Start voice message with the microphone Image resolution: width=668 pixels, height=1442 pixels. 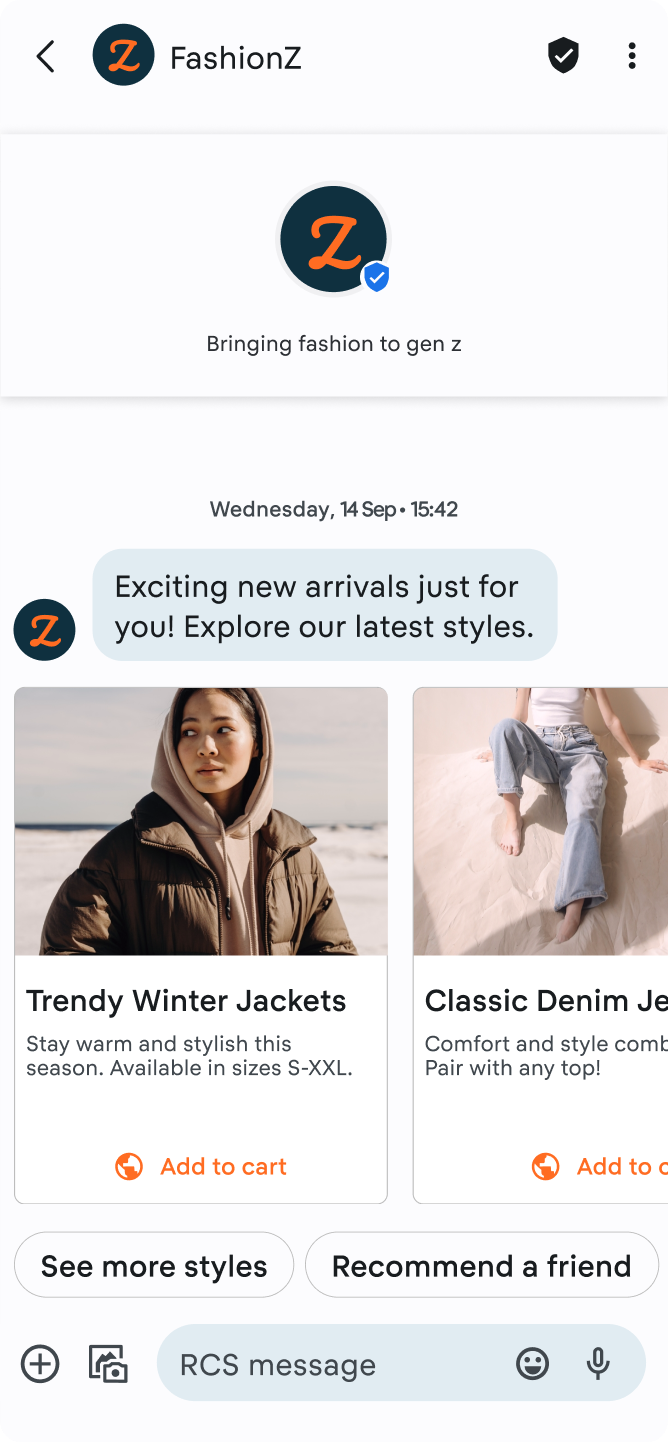coord(598,1364)
